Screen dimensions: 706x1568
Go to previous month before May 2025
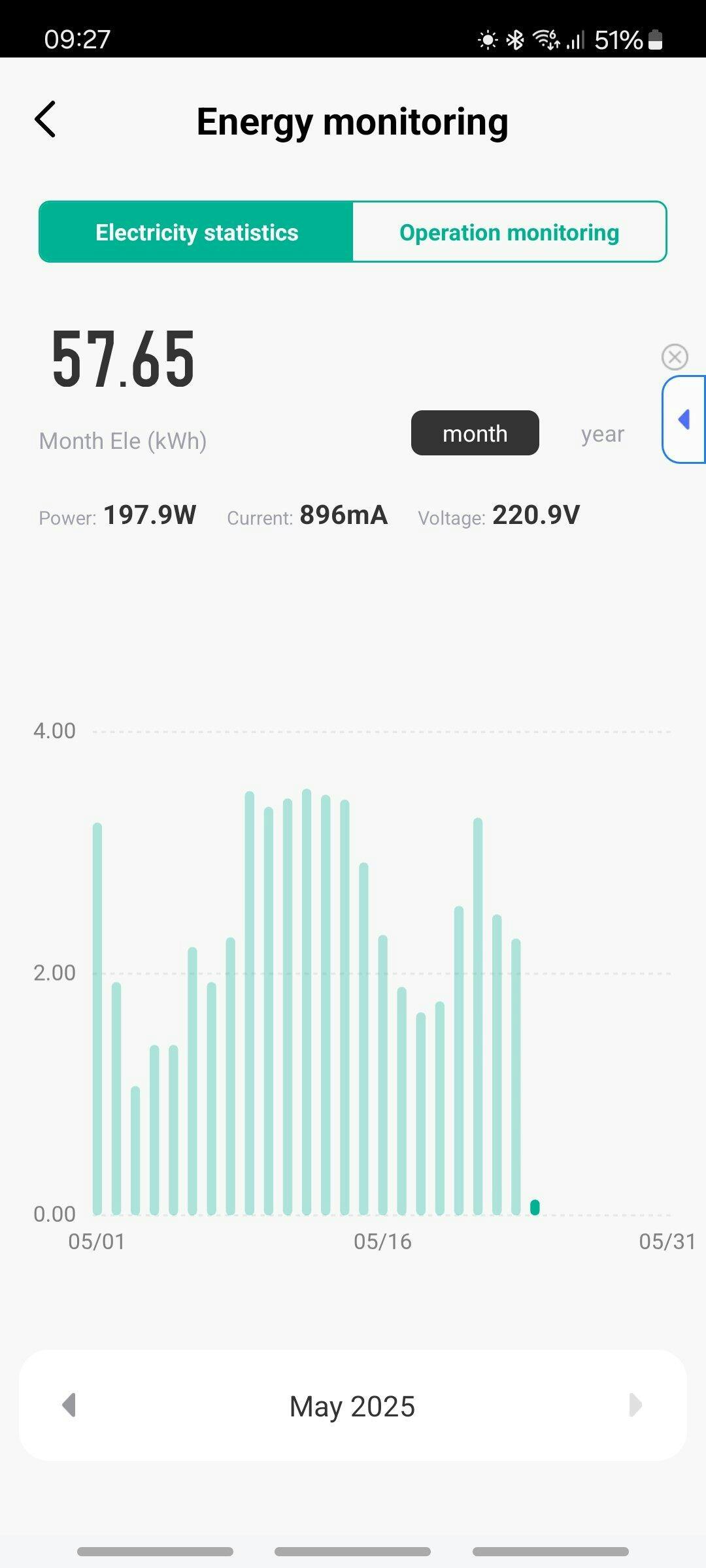69,1405
